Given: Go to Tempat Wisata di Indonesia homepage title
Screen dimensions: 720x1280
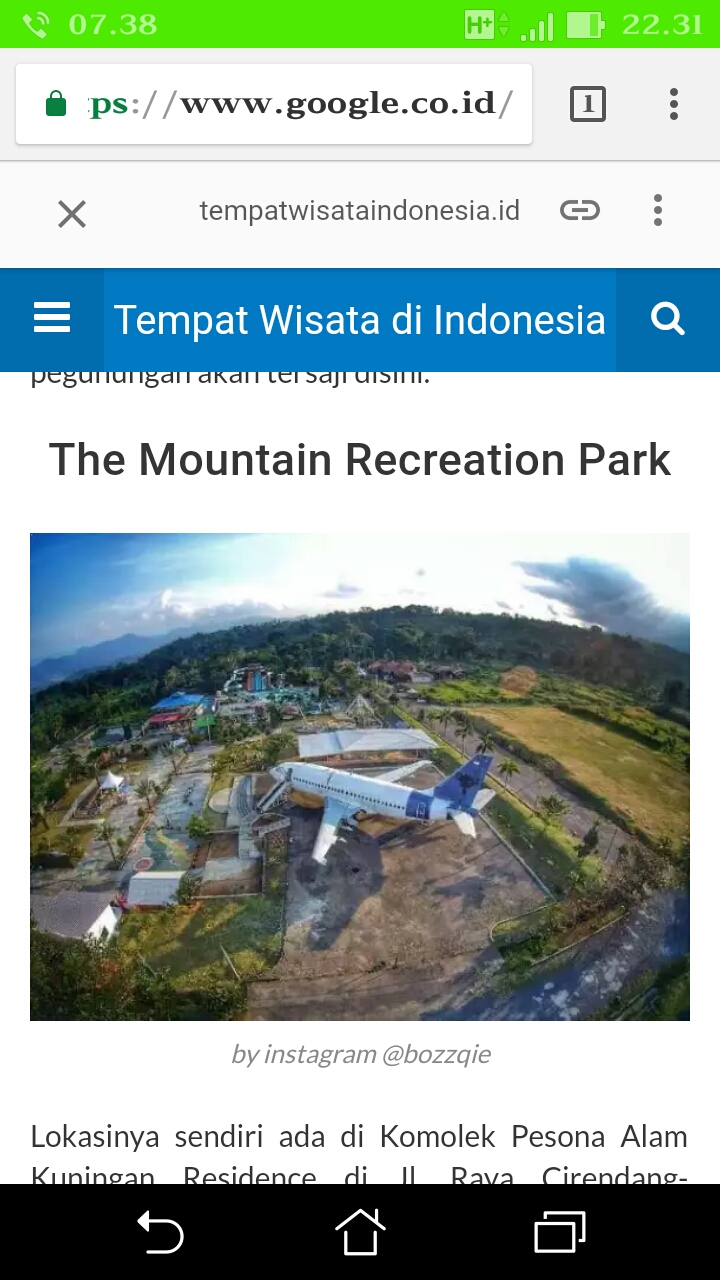Looking at the screenshot, I should [360, 320].
